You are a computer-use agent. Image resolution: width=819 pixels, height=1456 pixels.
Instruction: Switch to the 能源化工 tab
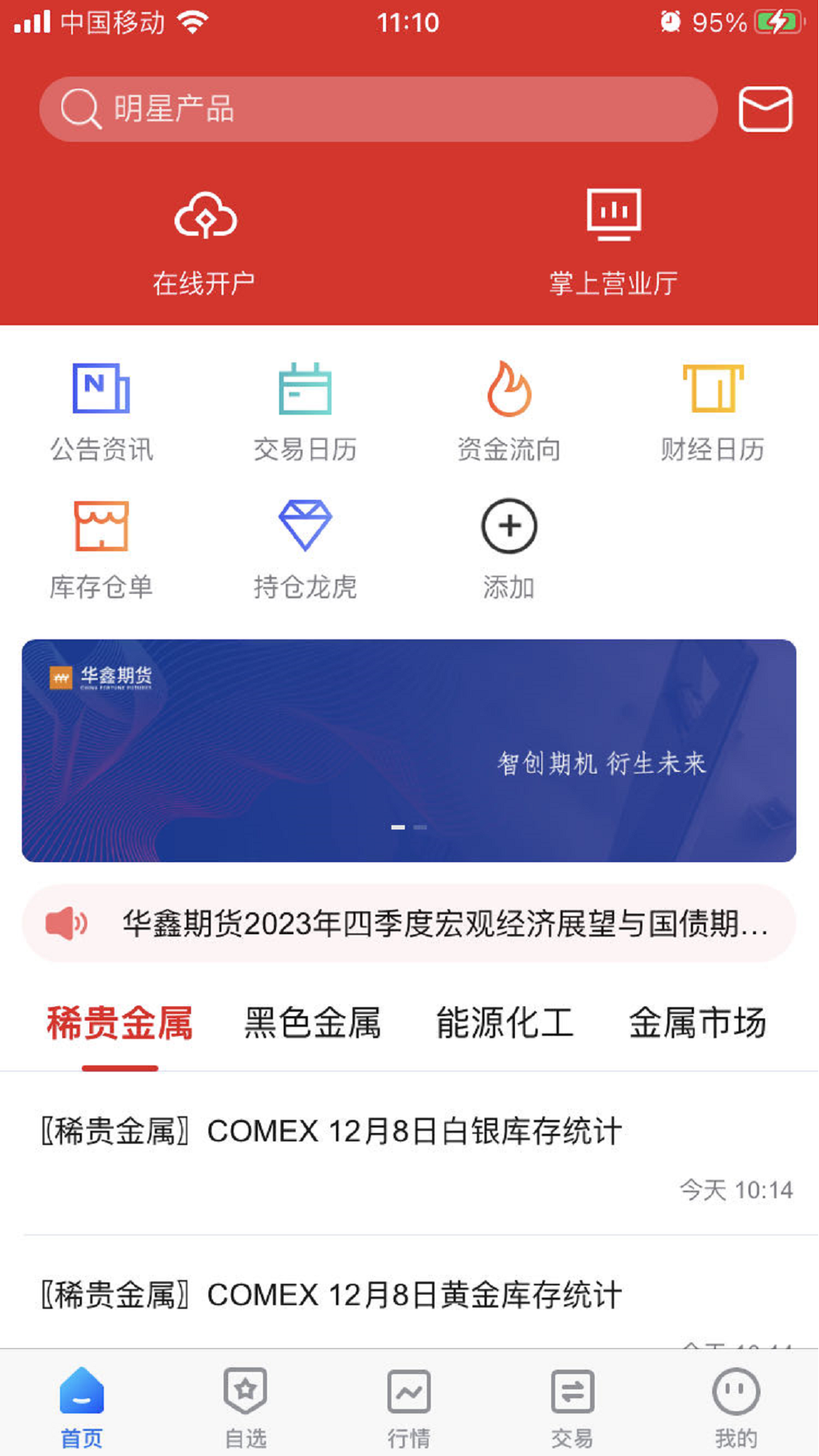505,1023
